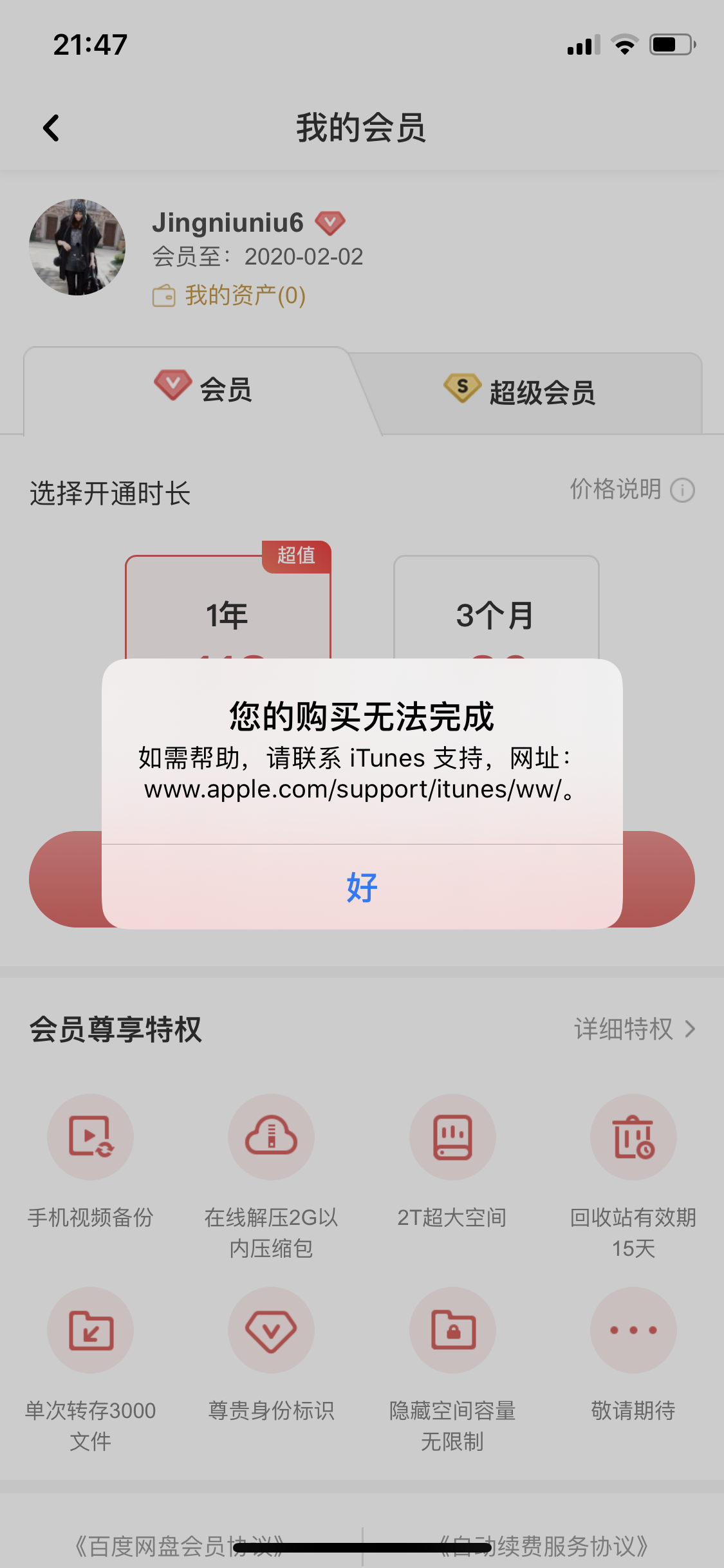View 价格说明 info
724x1568 pixels.
631,490
